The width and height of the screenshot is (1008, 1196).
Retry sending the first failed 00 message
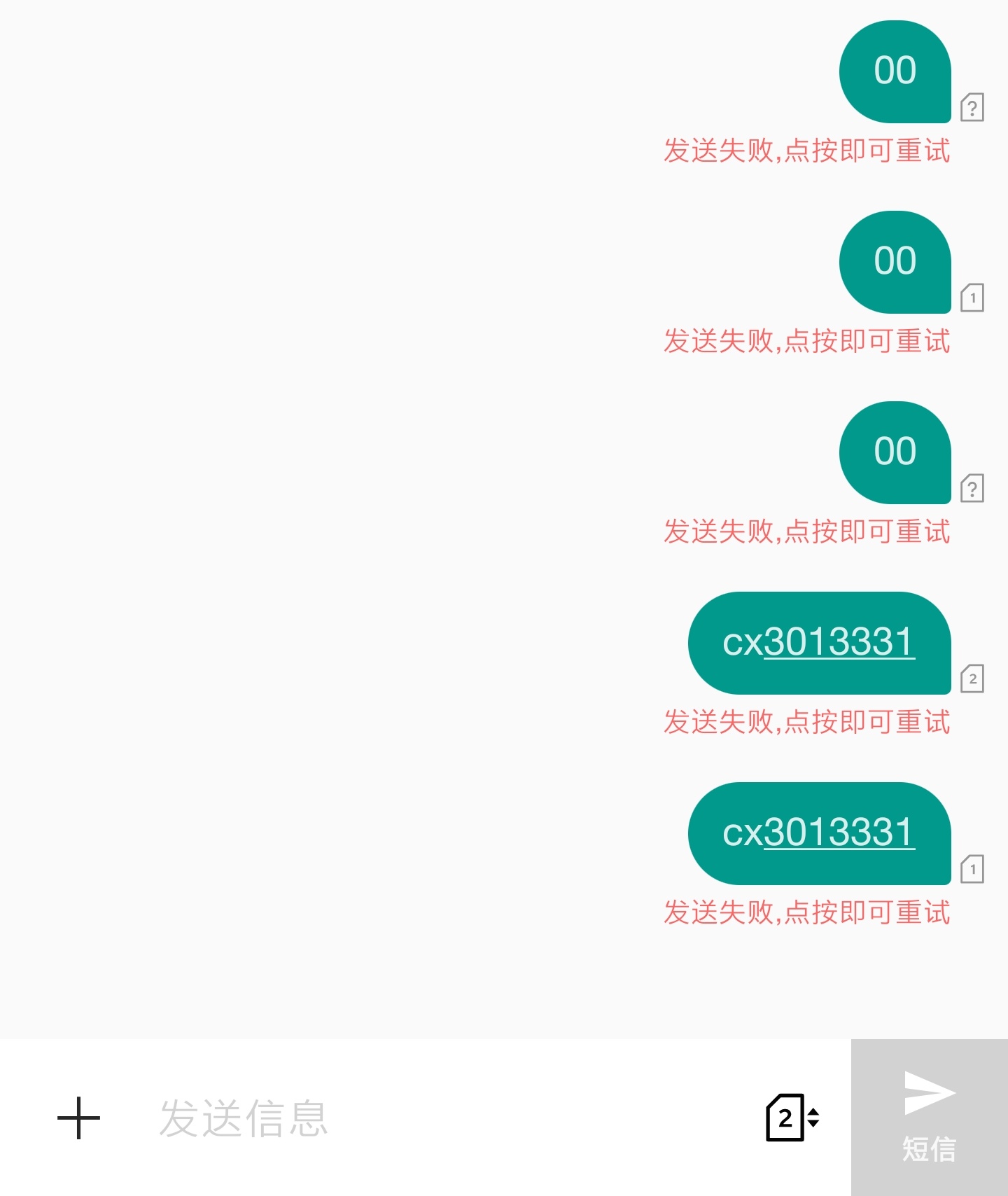[x=806, y=150]
